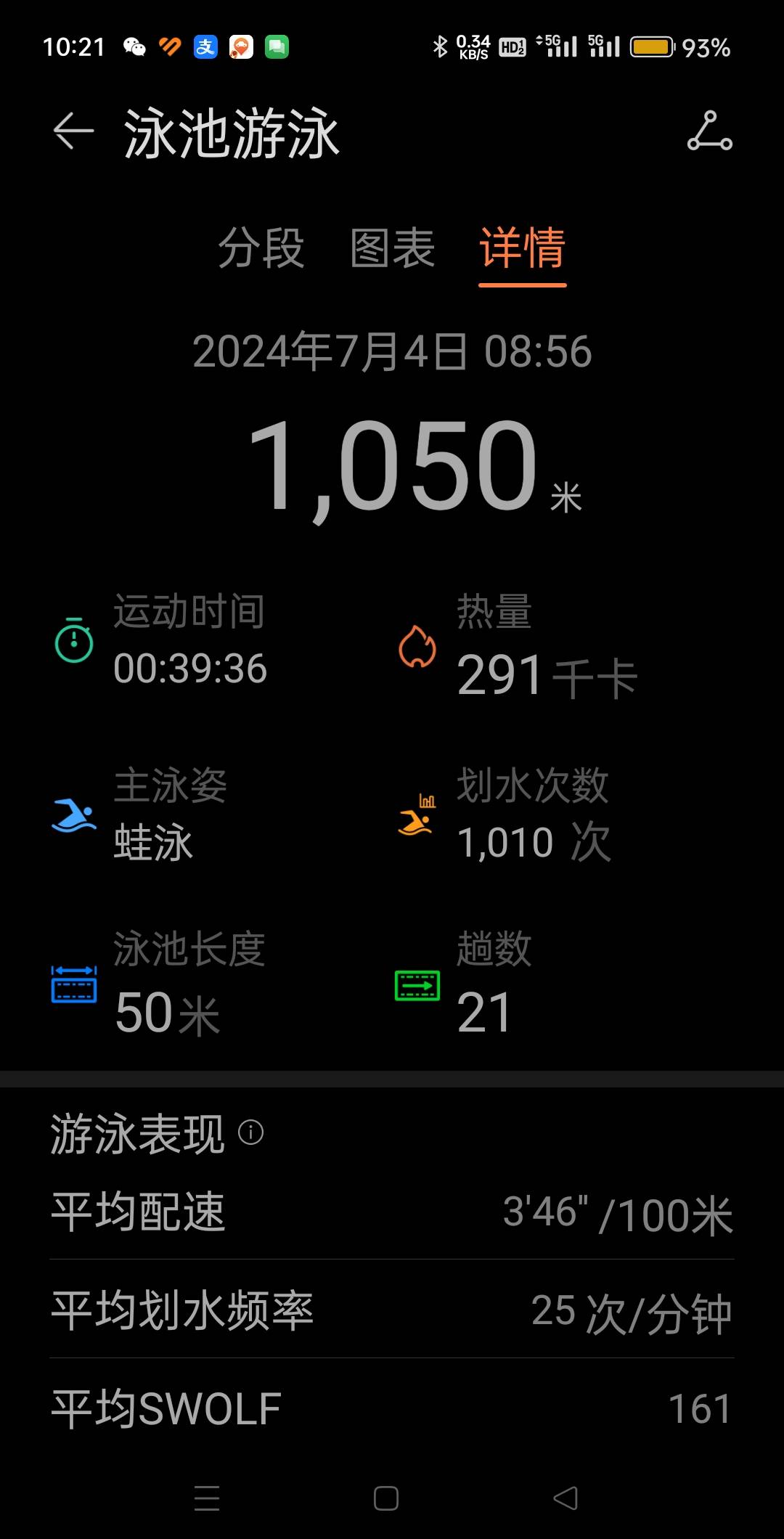Select the 详情 tab
This screenshot has width=784, height=1539.
(x=521, y=249)
